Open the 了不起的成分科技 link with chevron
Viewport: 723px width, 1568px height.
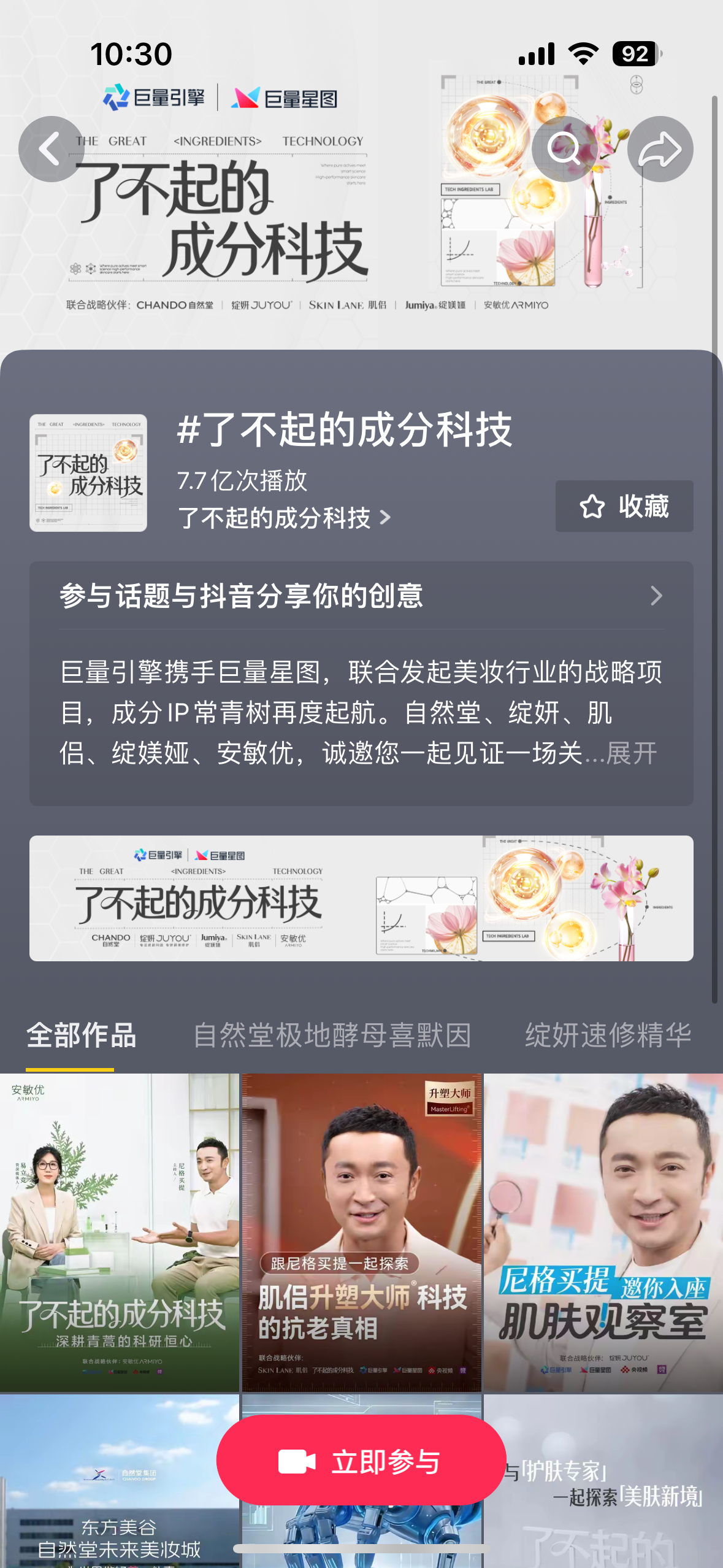point(283,518)
